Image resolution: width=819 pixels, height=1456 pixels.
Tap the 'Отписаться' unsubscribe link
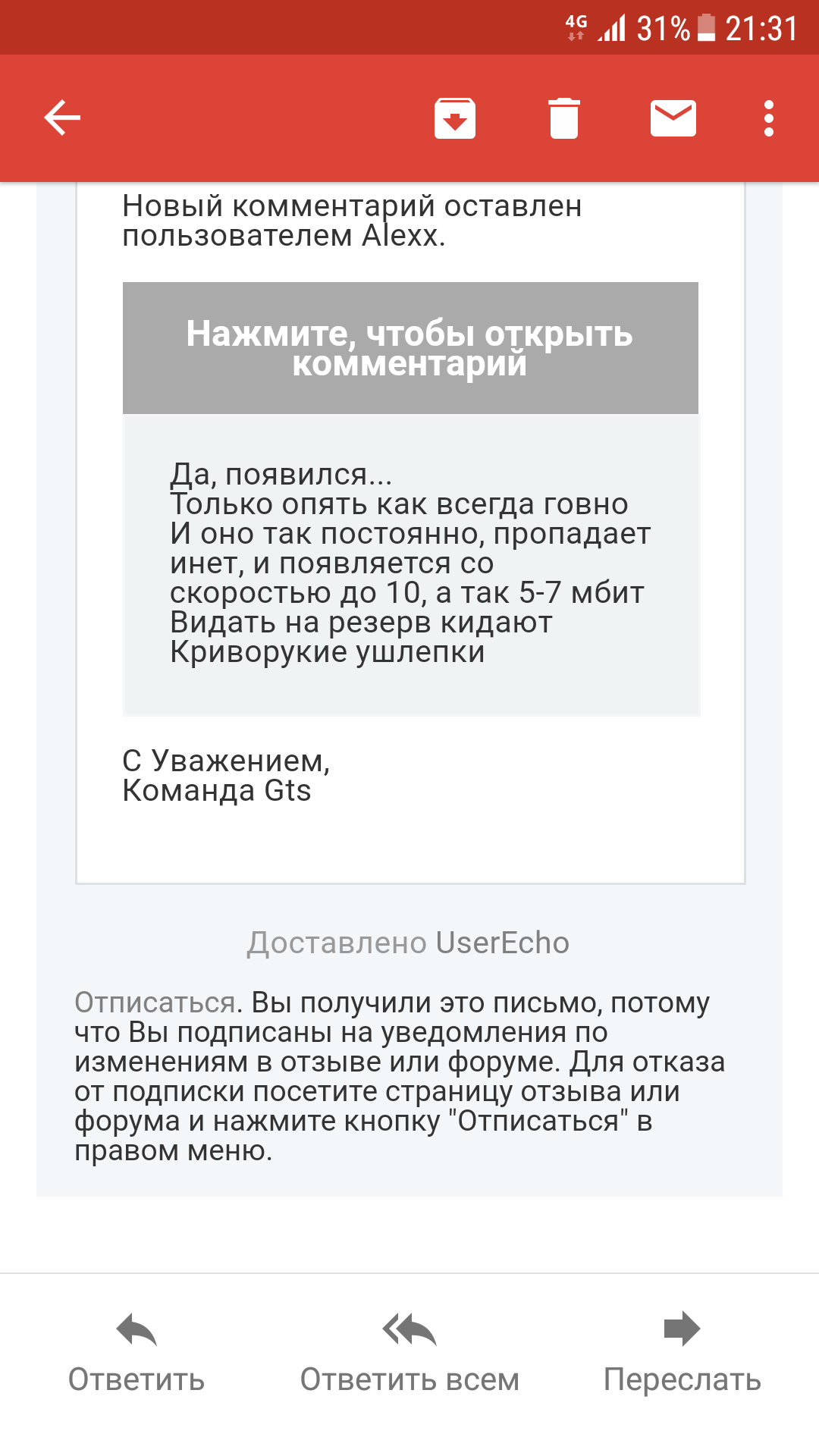click(155, 1003)
